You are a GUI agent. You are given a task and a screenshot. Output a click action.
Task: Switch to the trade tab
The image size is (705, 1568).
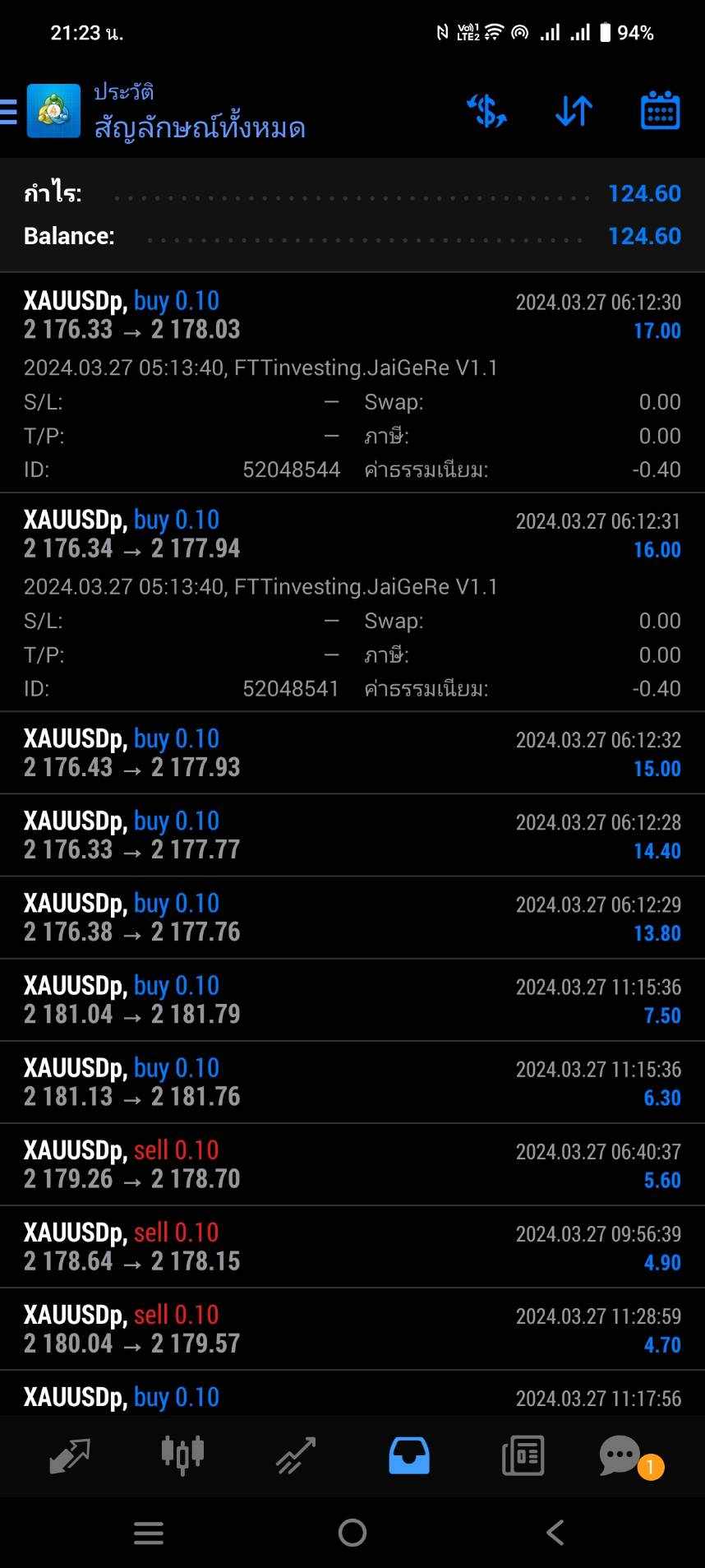pos(296,1455)
